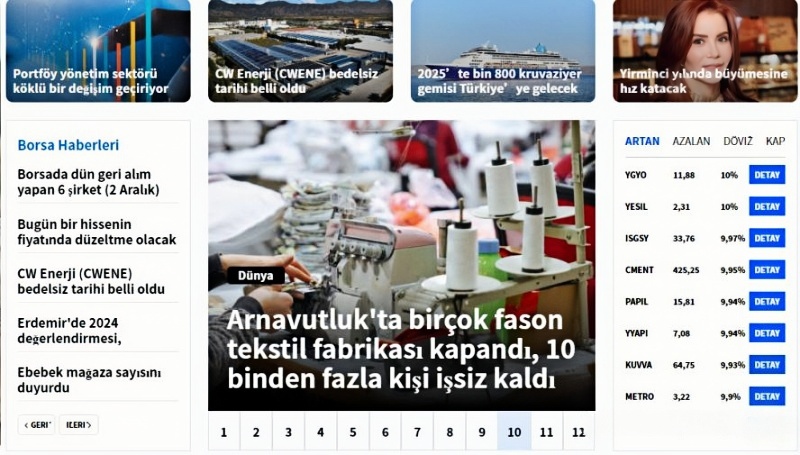The width and height of the screenshot is (800, 455).
Task: View DETAY for the METRO stock
Action: coord(767,397)
